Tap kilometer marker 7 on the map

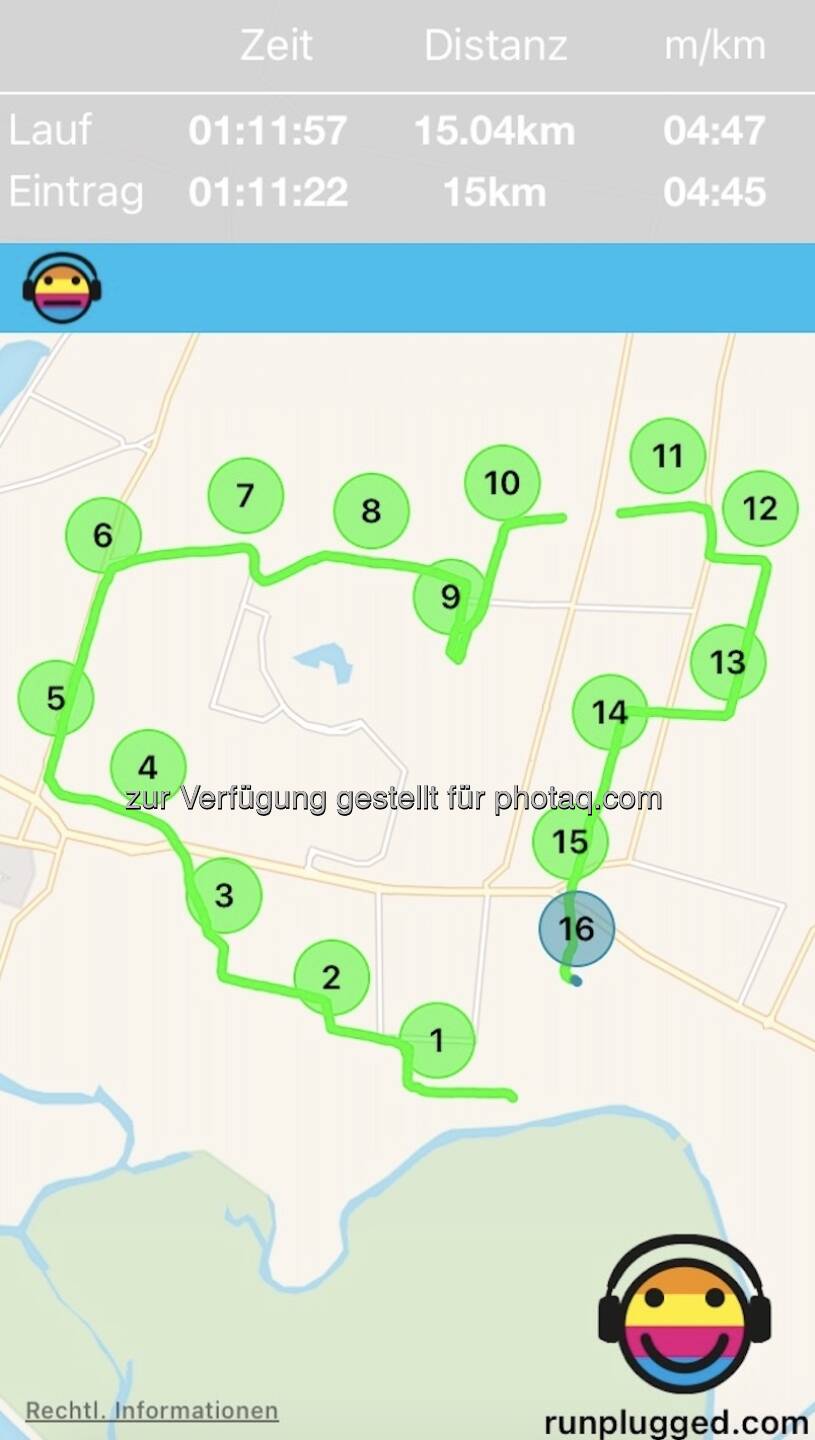coord(246,495)
